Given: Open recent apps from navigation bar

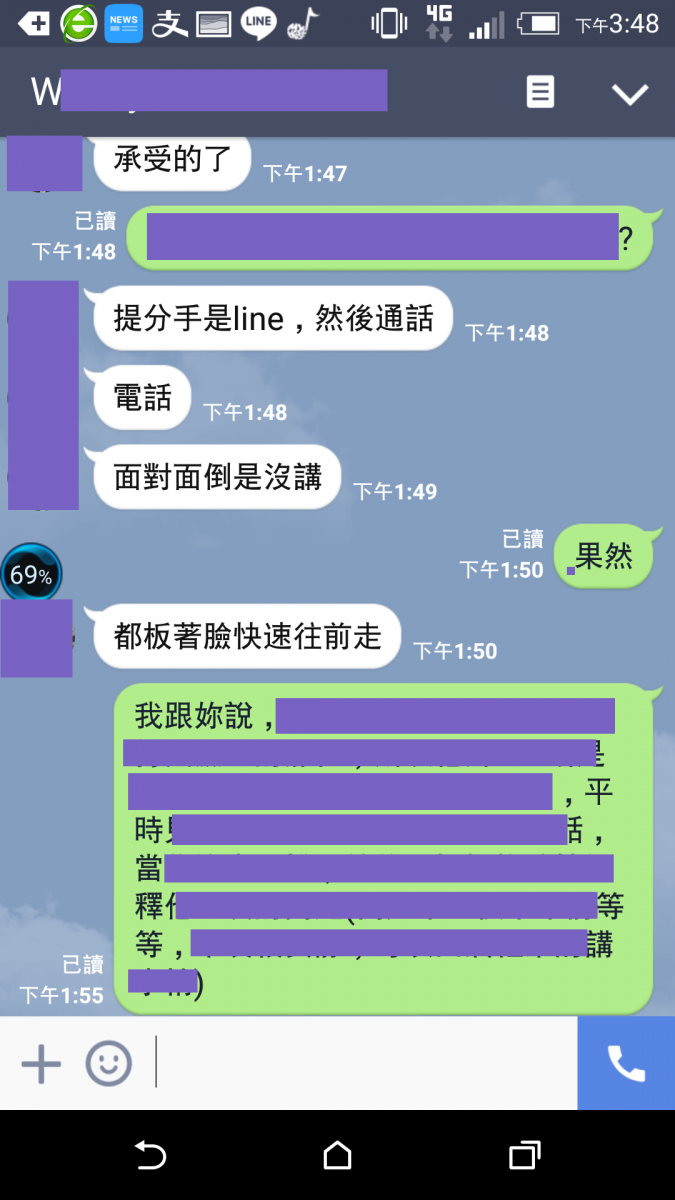Looking at the screenshot, I should (x=524, y=1156).
